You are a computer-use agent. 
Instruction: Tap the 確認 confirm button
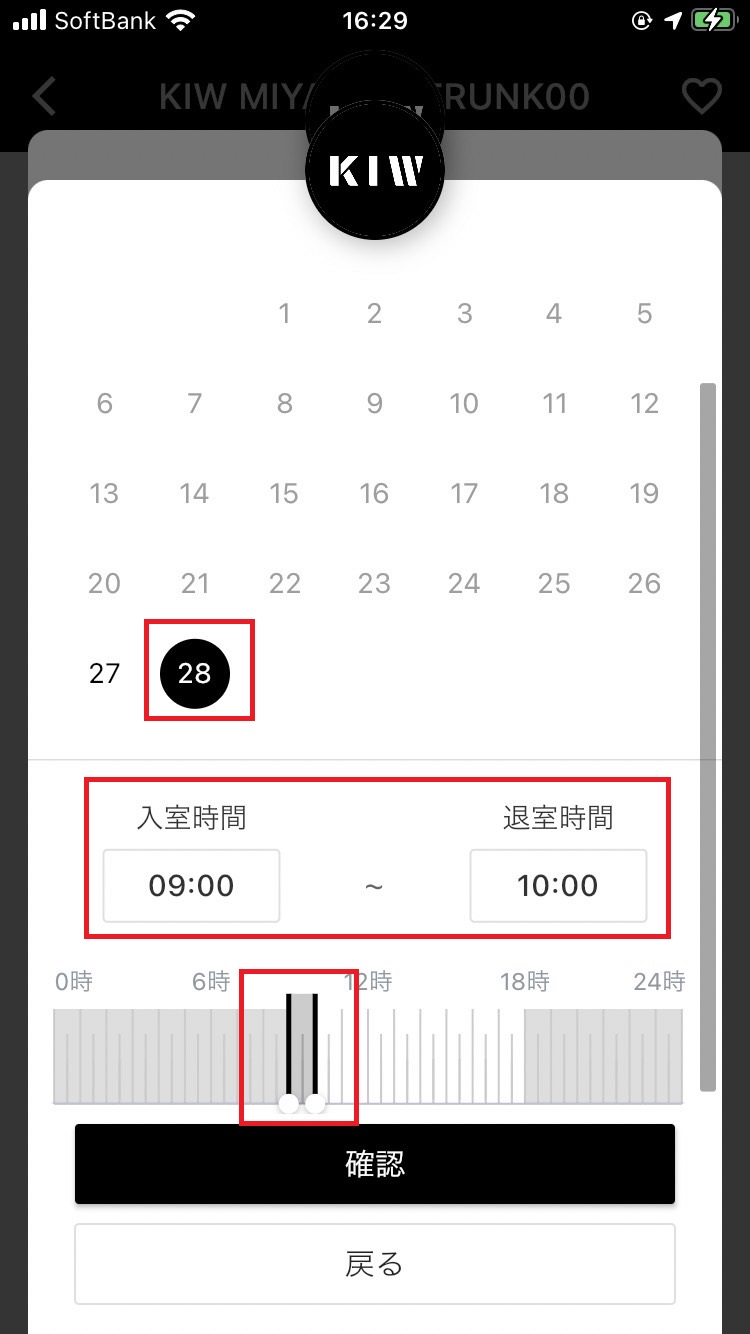click(374, 1164)
